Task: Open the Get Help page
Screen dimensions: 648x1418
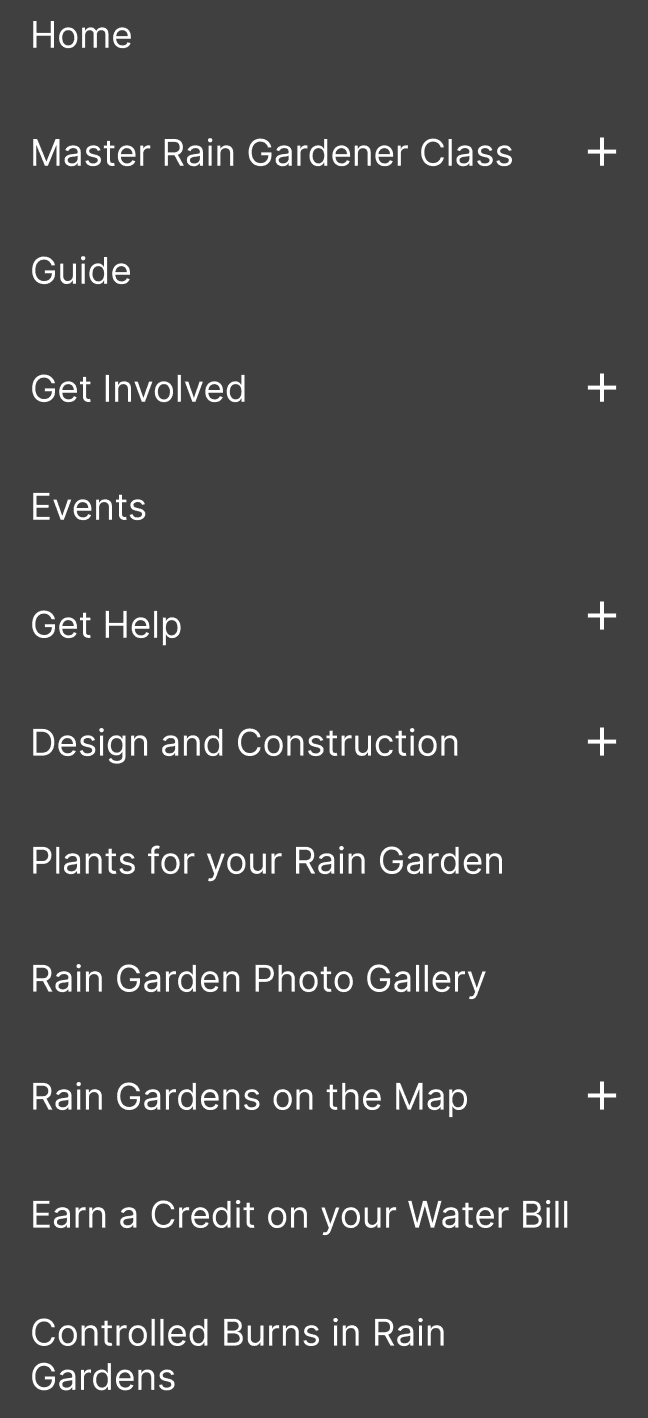Action: pyautogui.click(x=106, y=625)
